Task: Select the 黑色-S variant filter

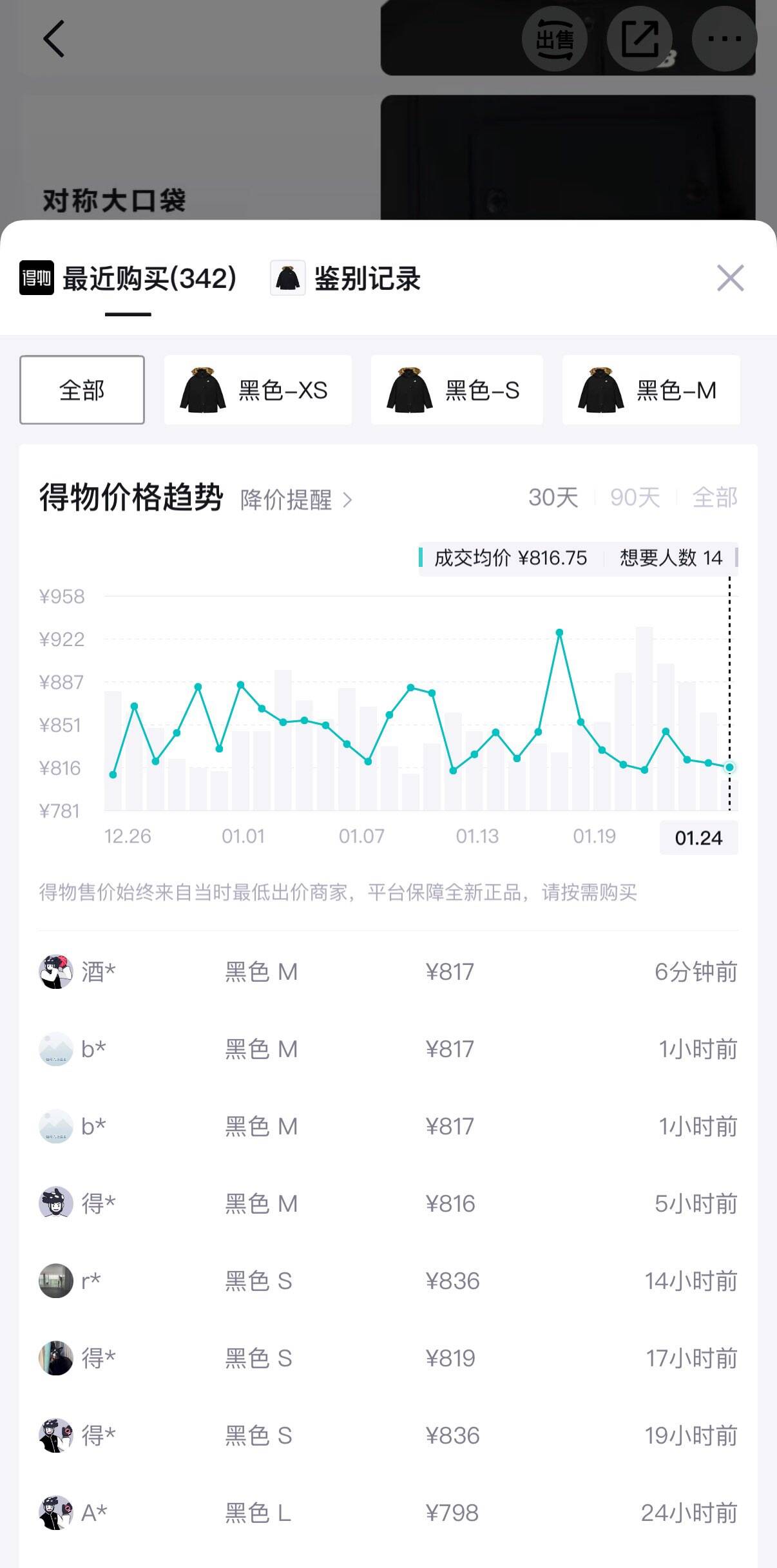Action: [457, 390]
